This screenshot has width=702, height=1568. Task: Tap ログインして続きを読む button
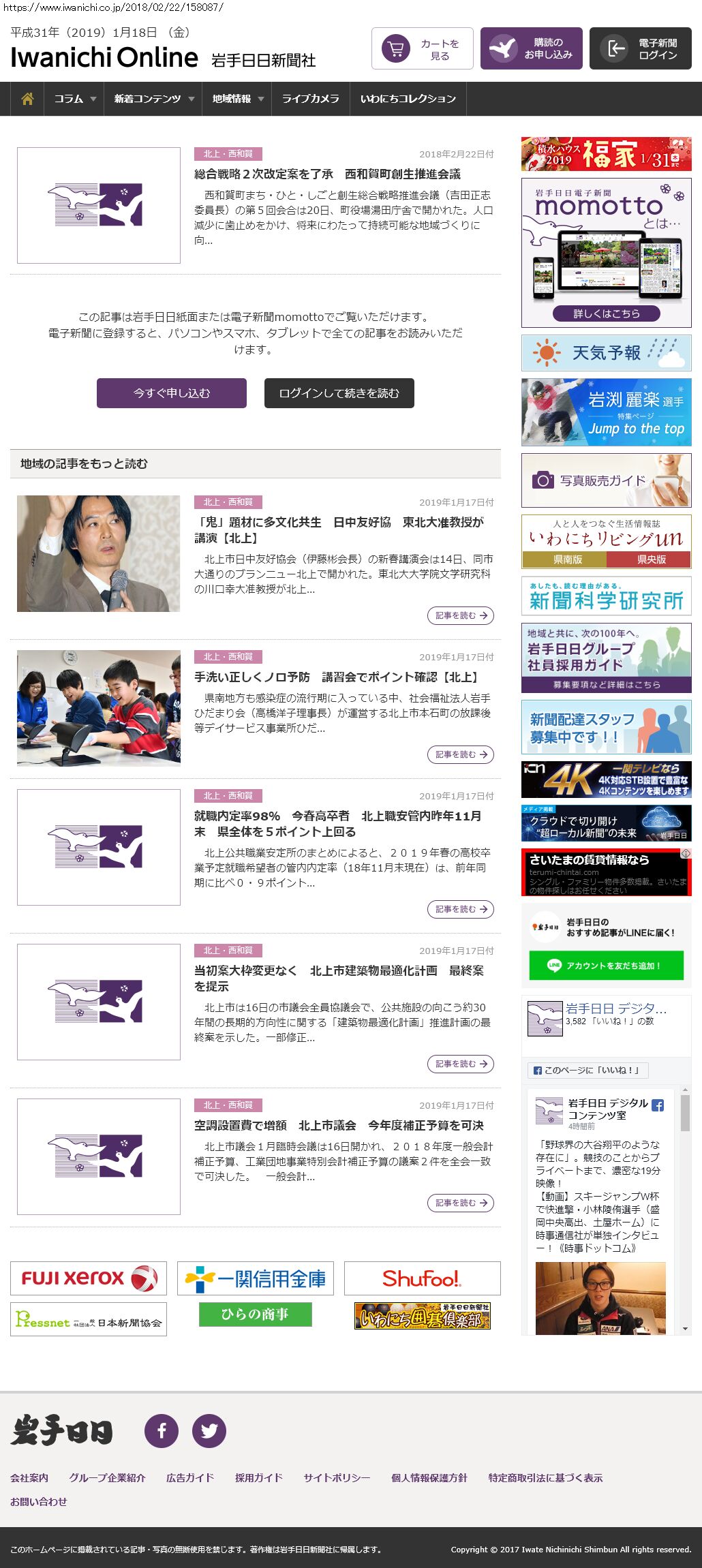click(339, 393)
